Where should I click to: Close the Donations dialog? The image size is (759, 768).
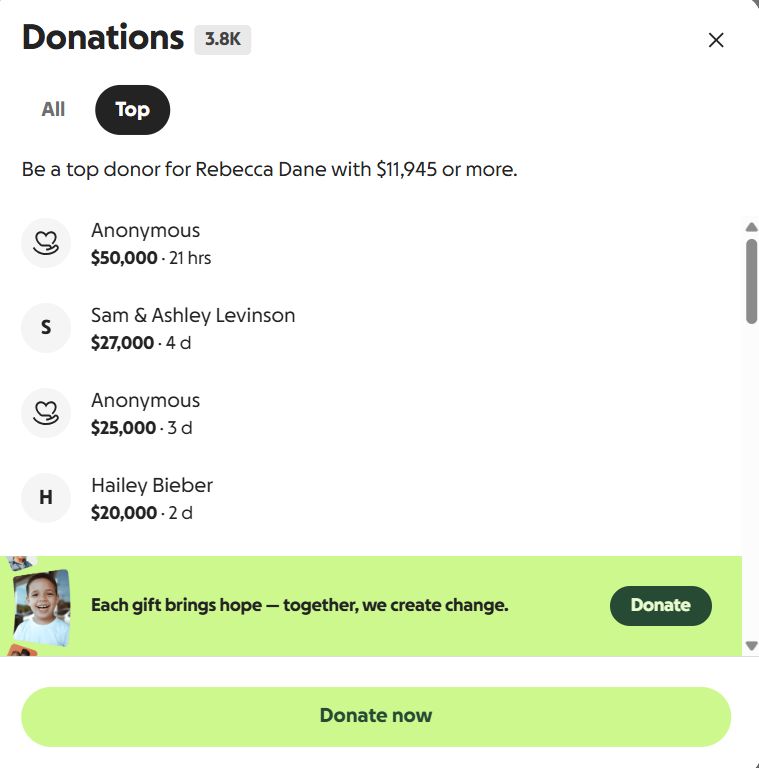tap(716, 40)
